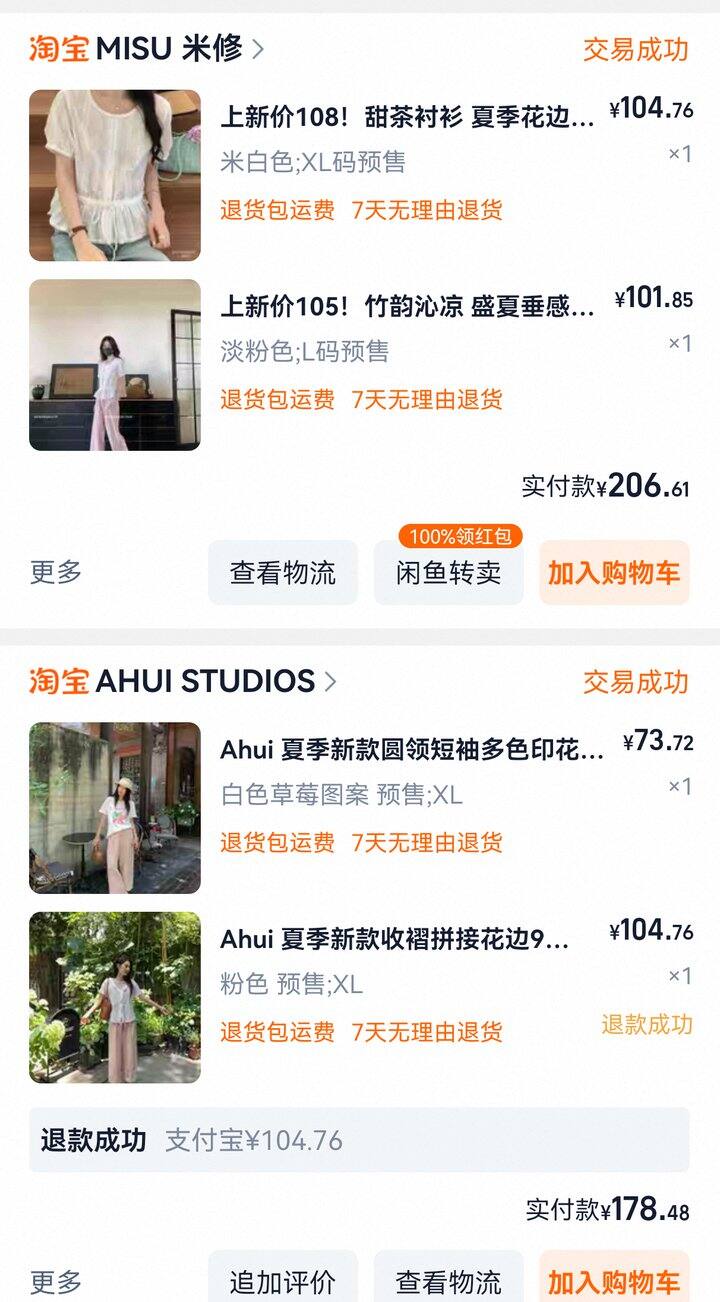Open the 甜茶衬衫 order item
Screen dimensions: 720x1302
tap(360, 176)
